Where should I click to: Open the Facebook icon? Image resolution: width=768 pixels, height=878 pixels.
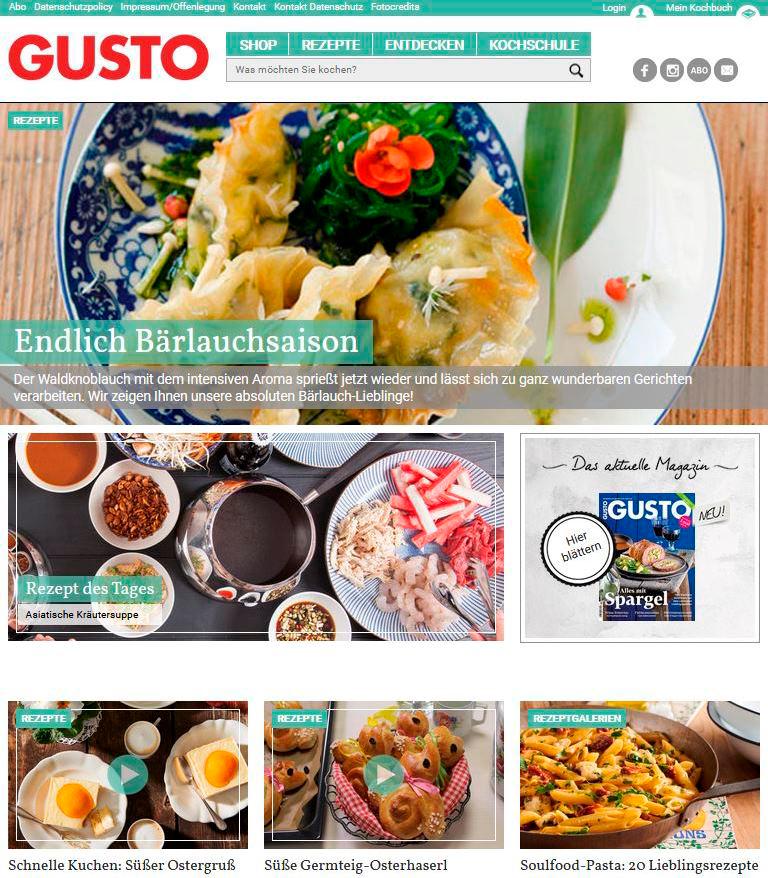645,70
